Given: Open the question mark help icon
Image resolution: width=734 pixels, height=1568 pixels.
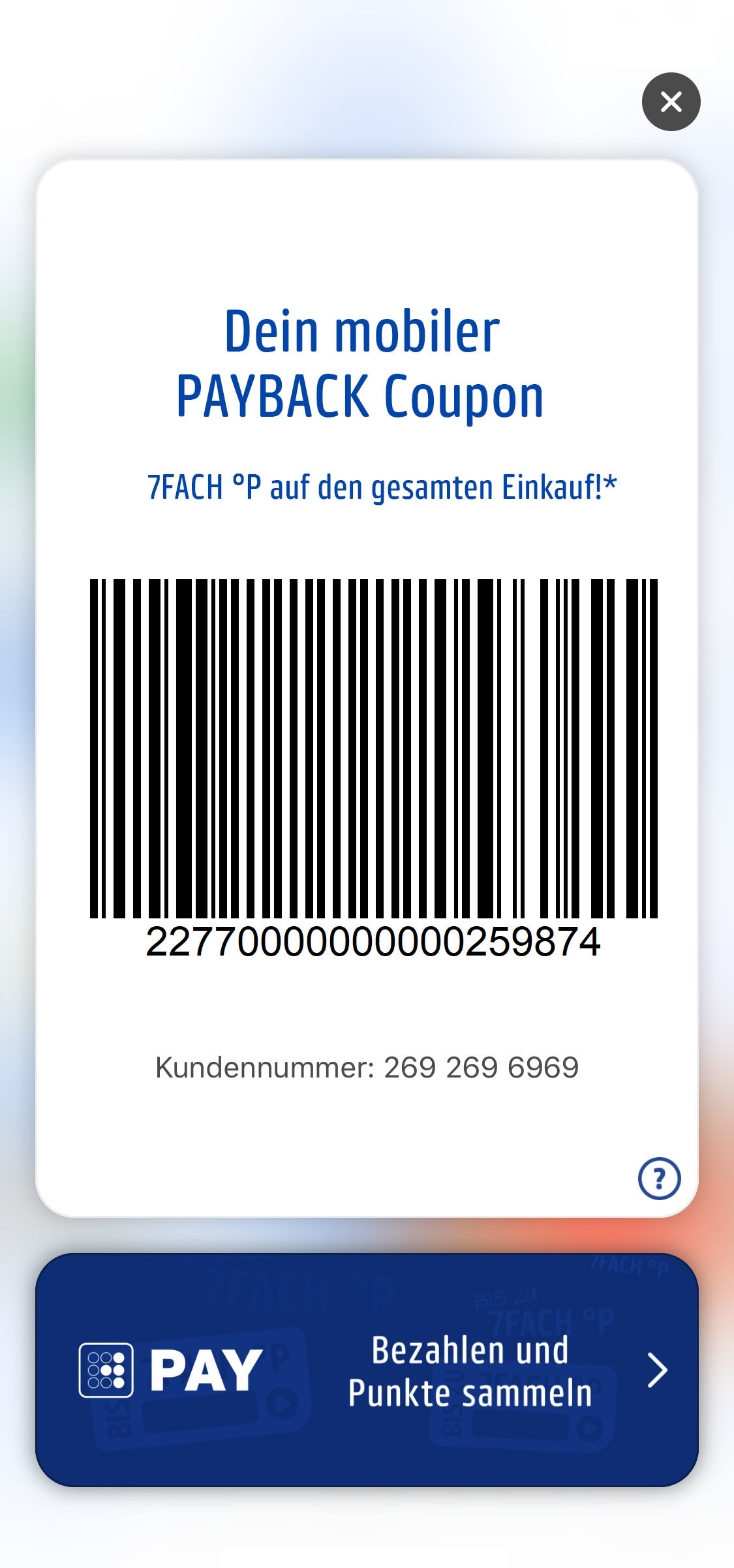Looking at the screenshot, I should 659,1179.
